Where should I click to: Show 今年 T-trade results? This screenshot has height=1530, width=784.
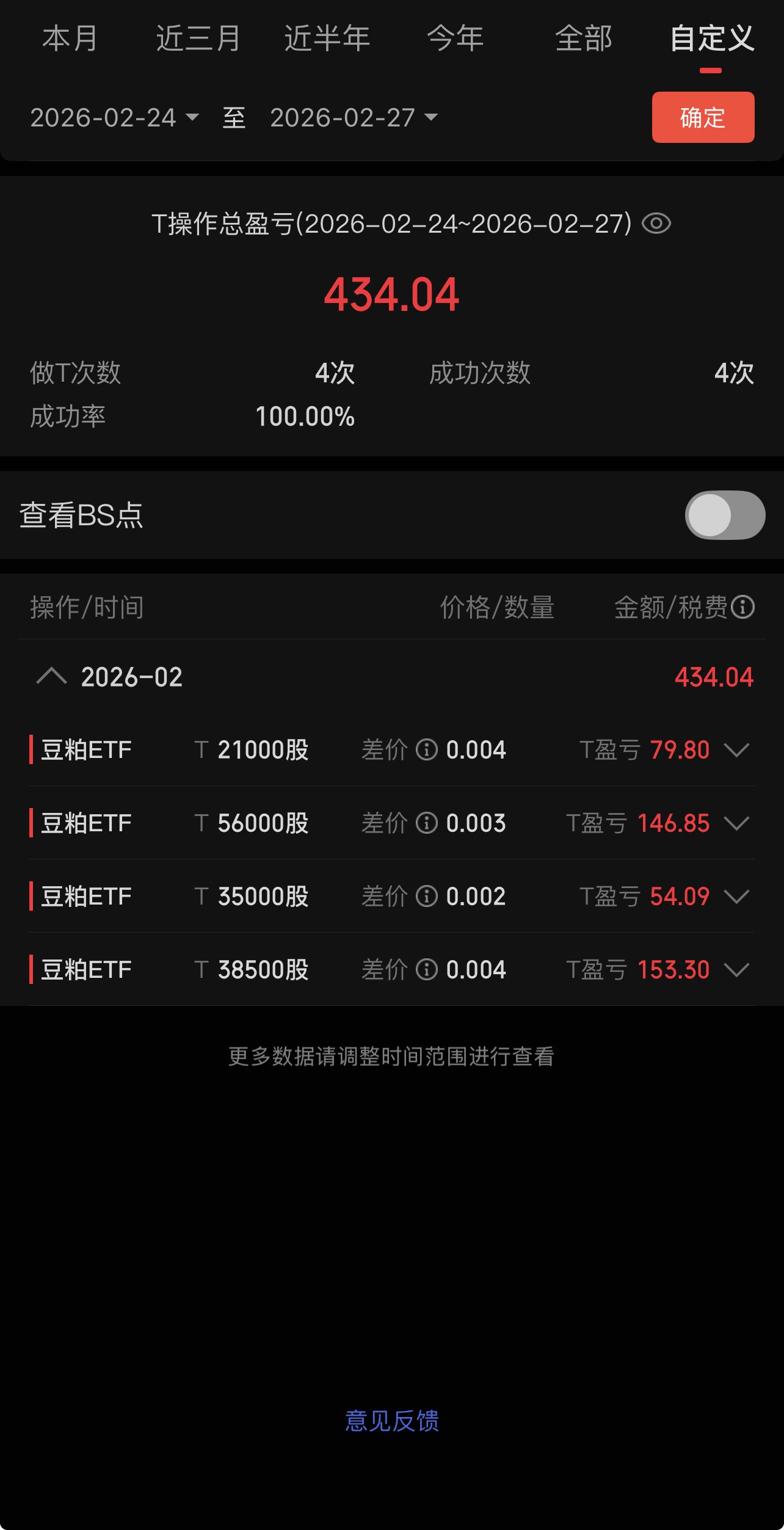tap(456, 39)
